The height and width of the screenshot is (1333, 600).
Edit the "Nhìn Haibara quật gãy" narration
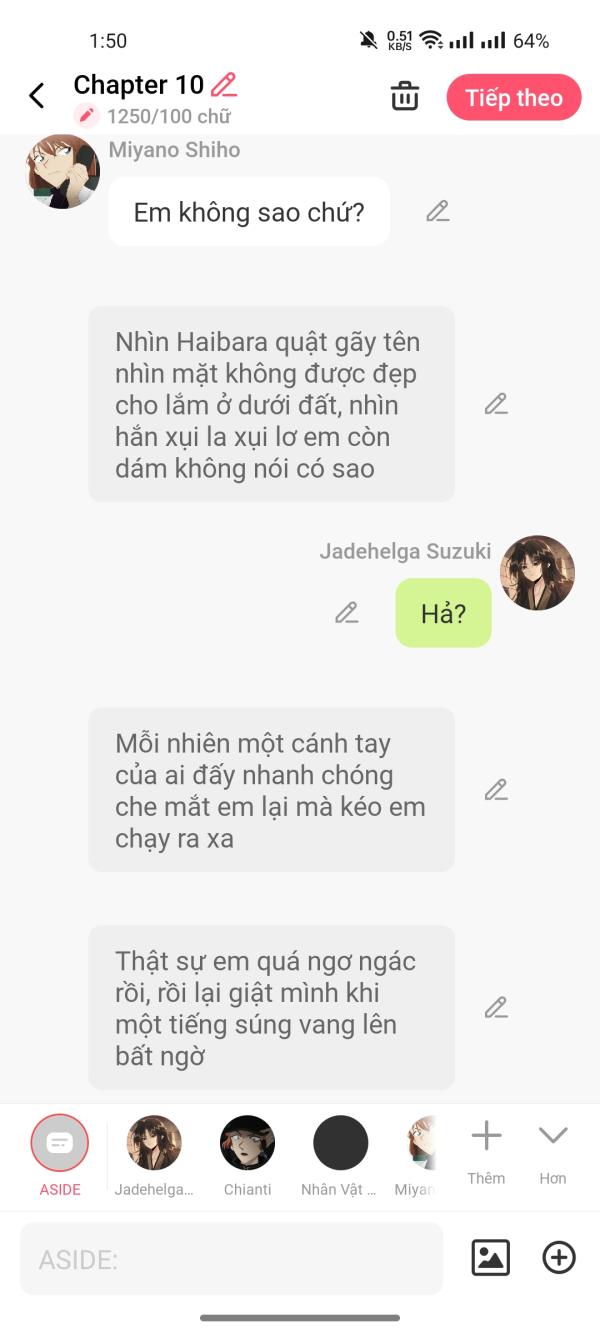click(x=496, y=404)
